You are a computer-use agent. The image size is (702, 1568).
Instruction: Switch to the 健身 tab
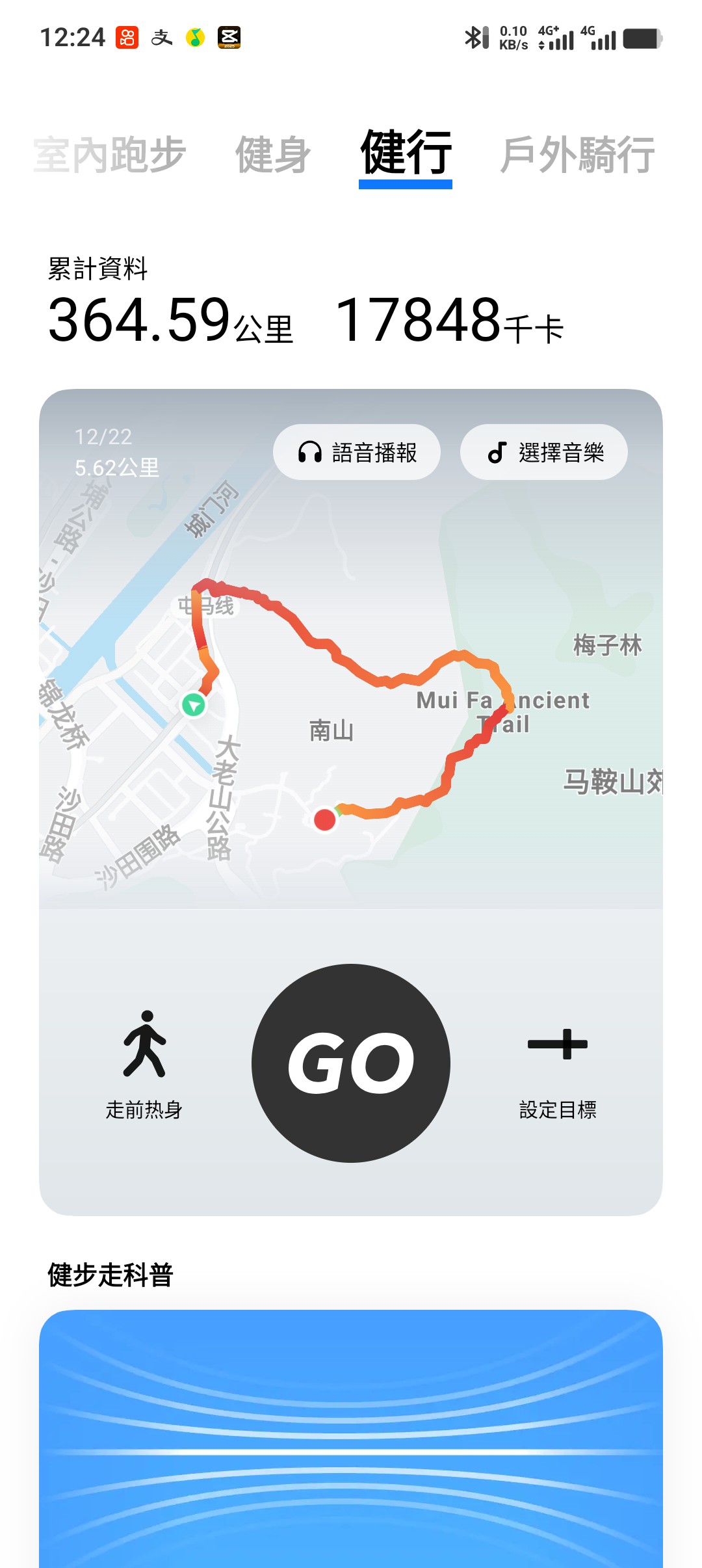(272, 155)
